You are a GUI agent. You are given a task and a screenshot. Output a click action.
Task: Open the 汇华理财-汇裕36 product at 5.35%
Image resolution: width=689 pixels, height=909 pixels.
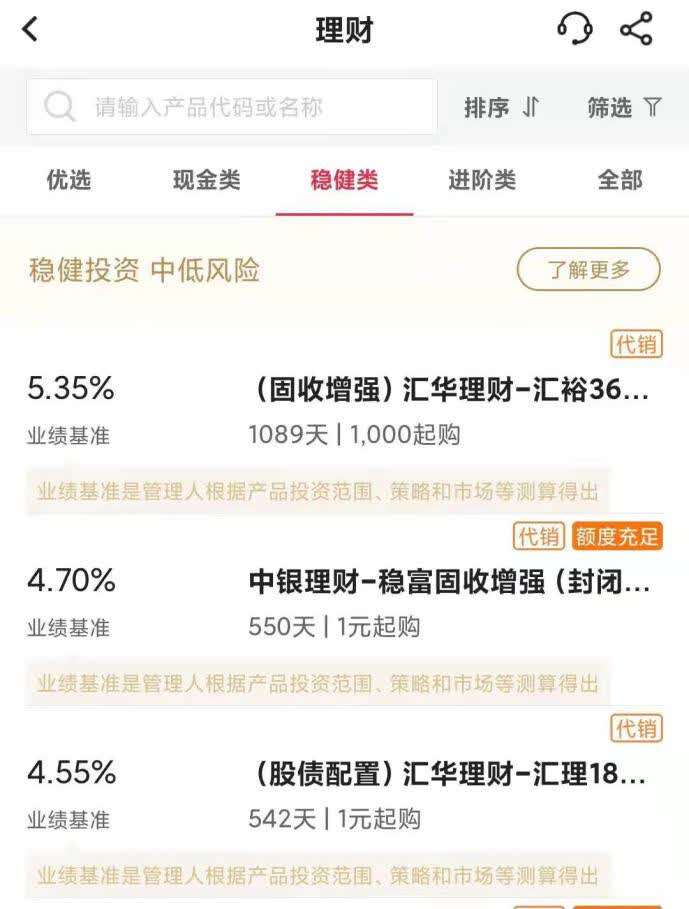448,391
